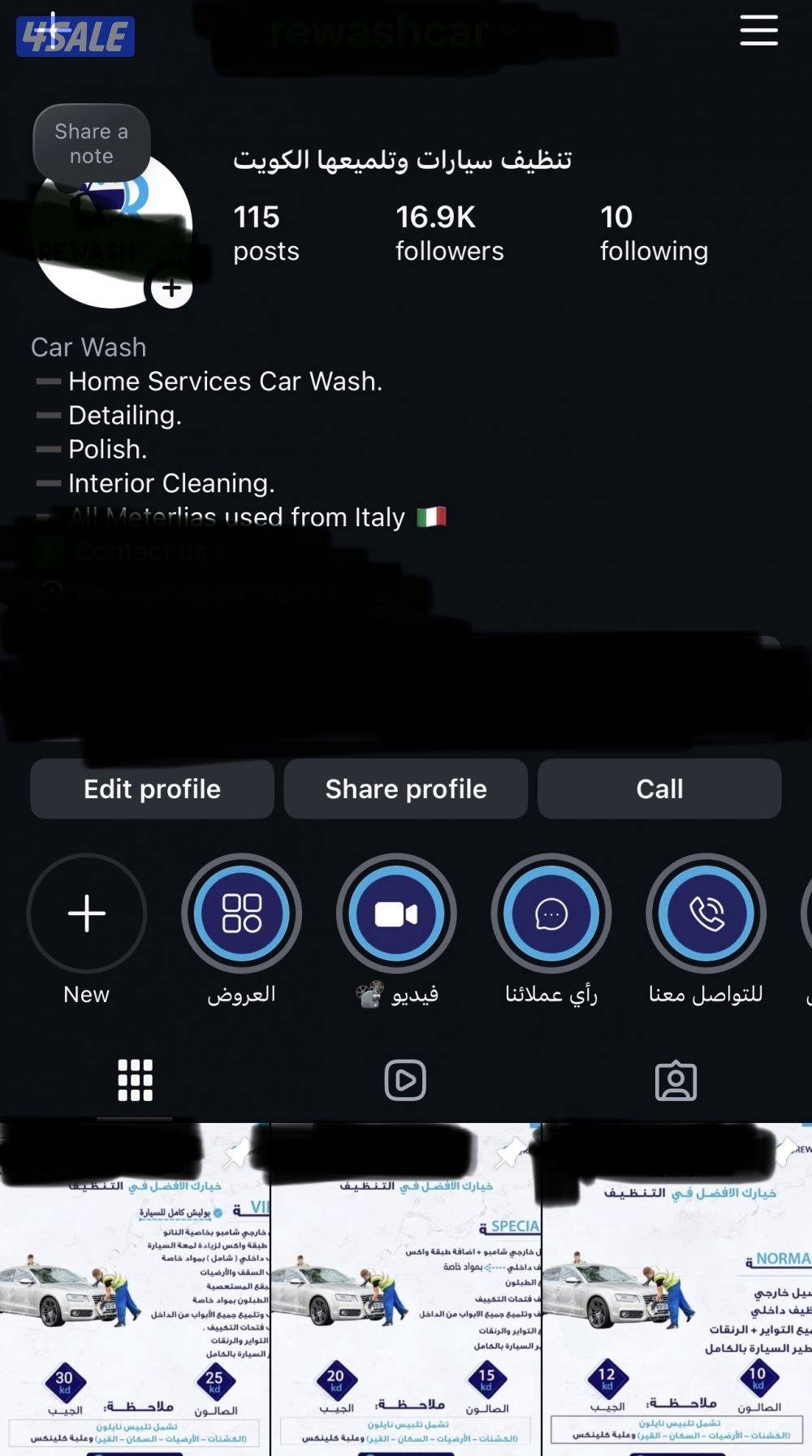812x1456 pixels.
Task: Open the رأي عملائنا highlight
Action: pyautogui.click(x=551, y=914)
